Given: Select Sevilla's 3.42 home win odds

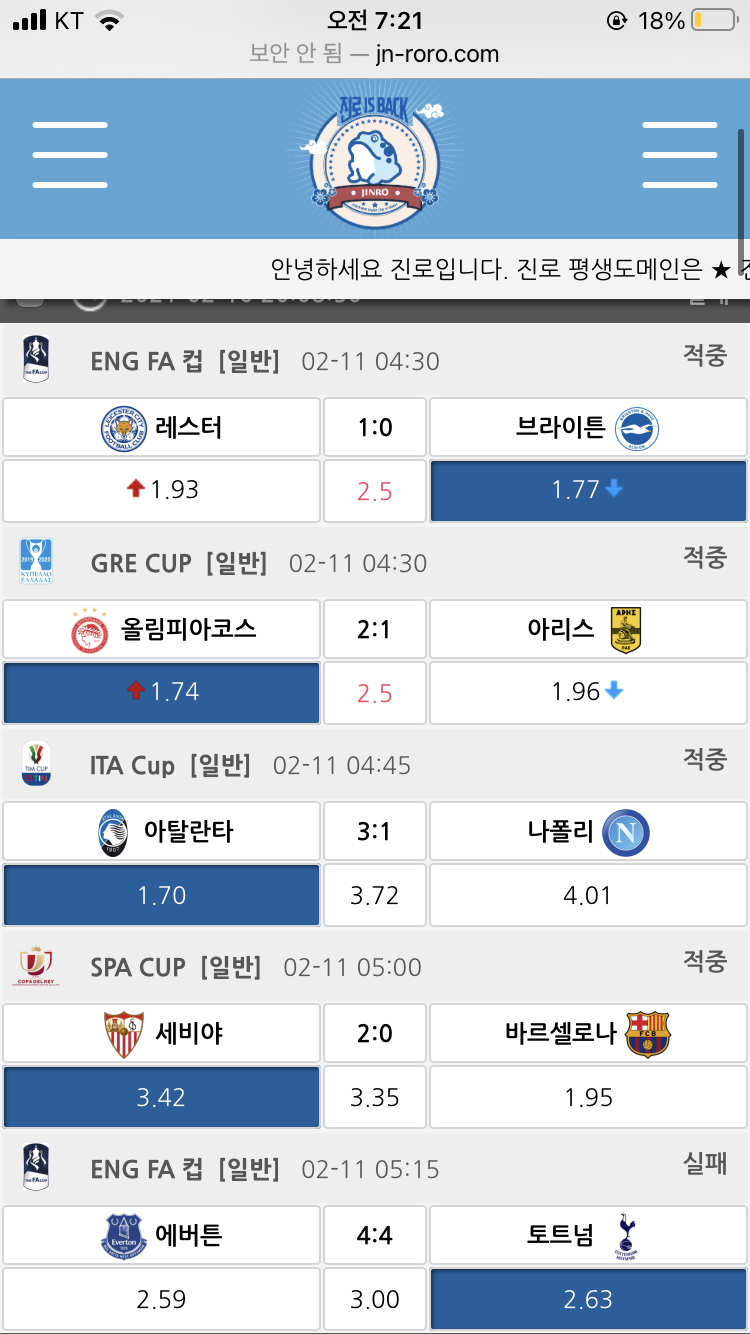Looking at the screenshot, I should (x=161, y=1097).
